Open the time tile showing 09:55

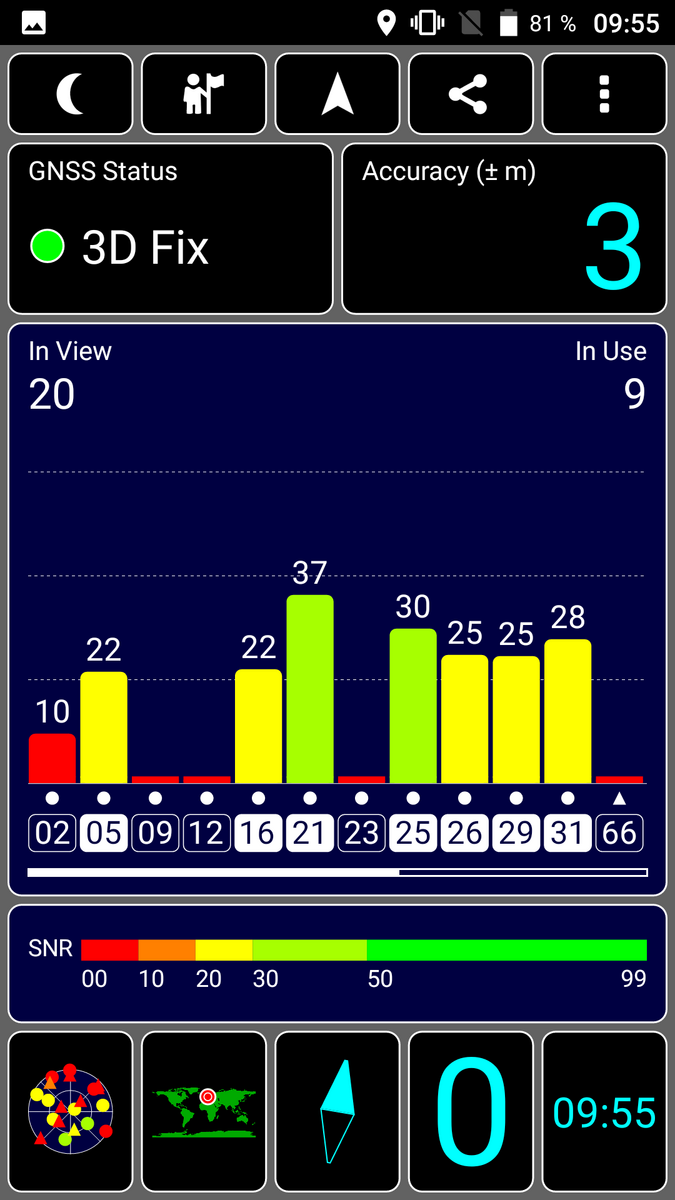pyautogui.click(x=604, y=1112)
